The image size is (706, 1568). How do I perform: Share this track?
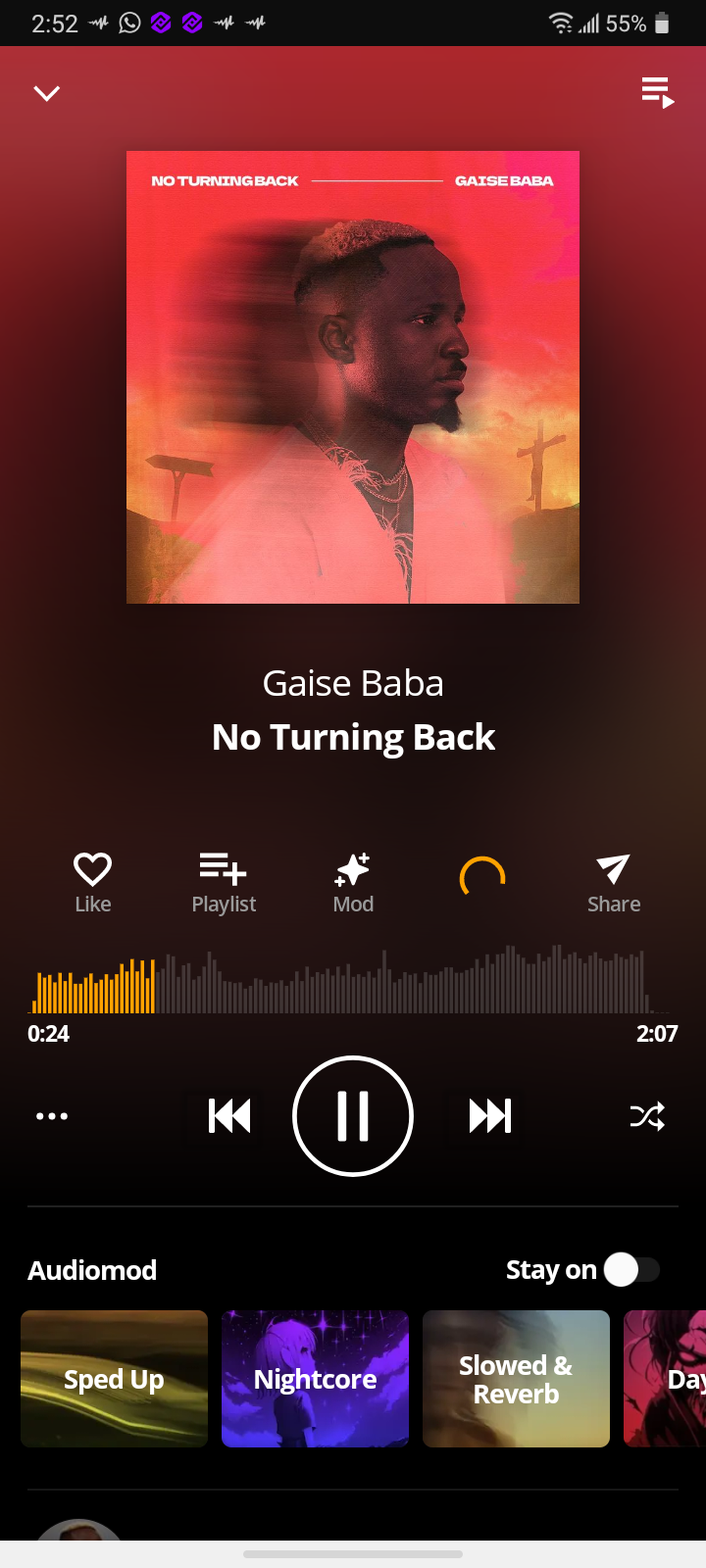pos(614,882)
